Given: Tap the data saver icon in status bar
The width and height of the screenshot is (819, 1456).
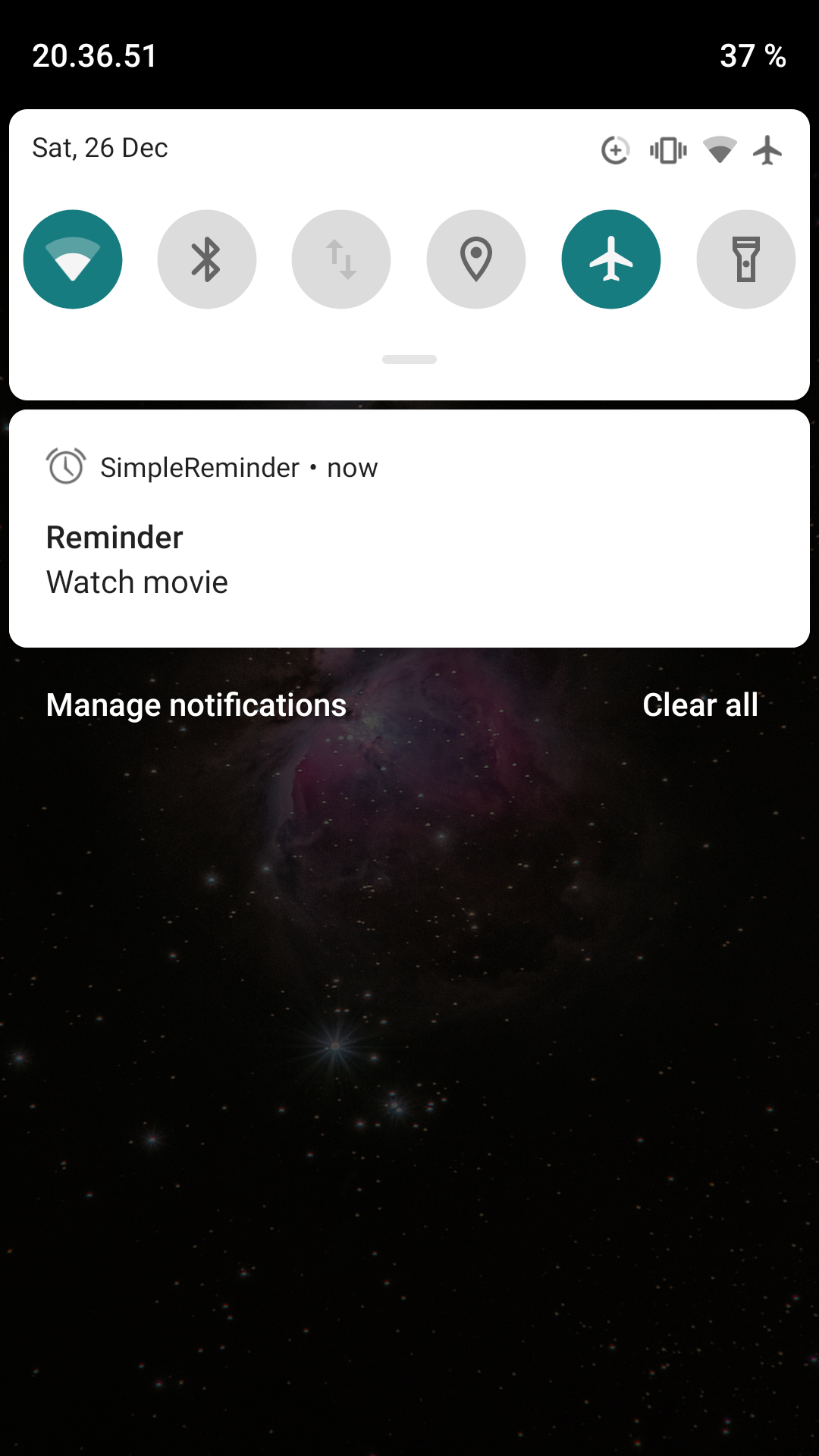Looking at the screenshot, I should [x=614, y=150].
